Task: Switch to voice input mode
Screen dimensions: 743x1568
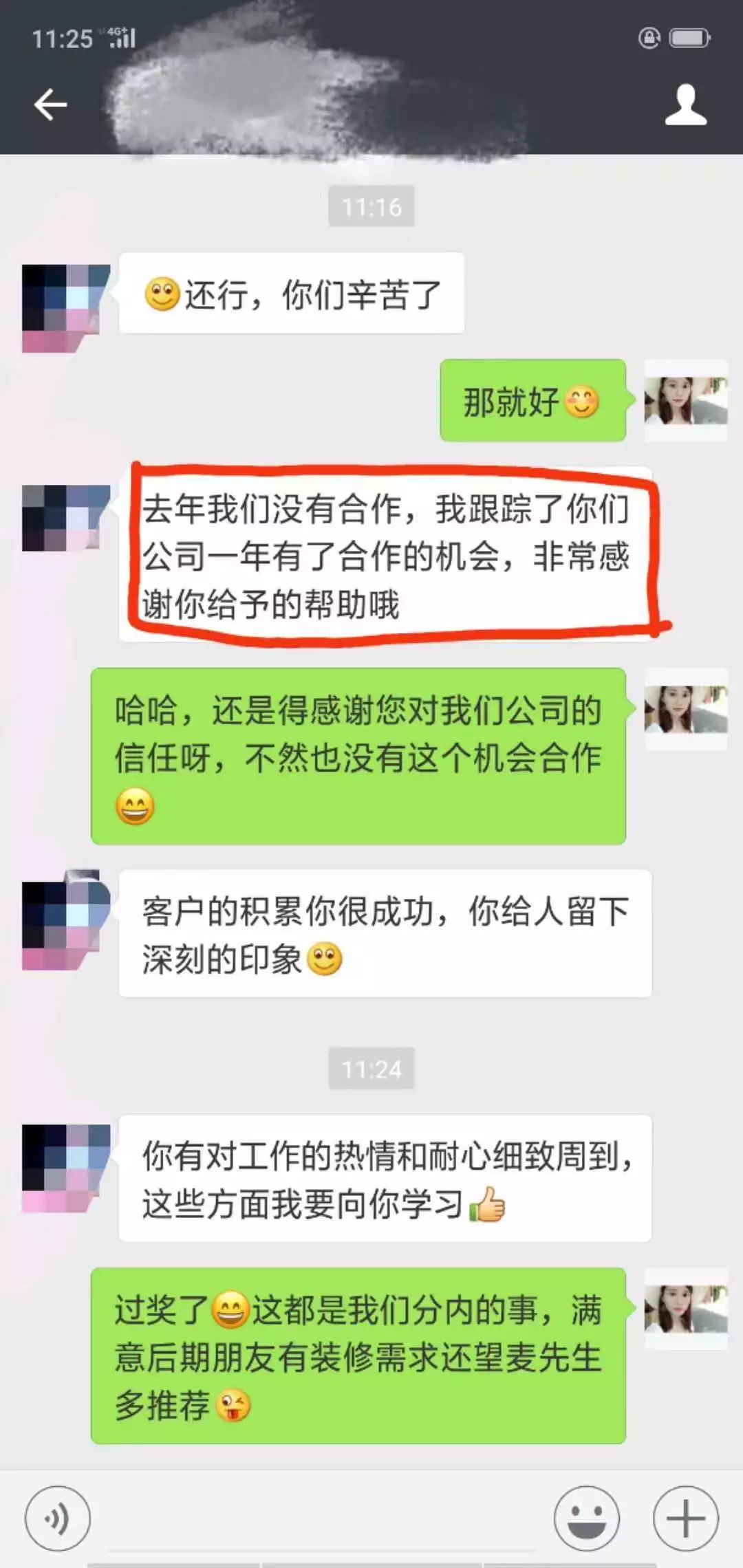Action: click(x=58, y=1518)
